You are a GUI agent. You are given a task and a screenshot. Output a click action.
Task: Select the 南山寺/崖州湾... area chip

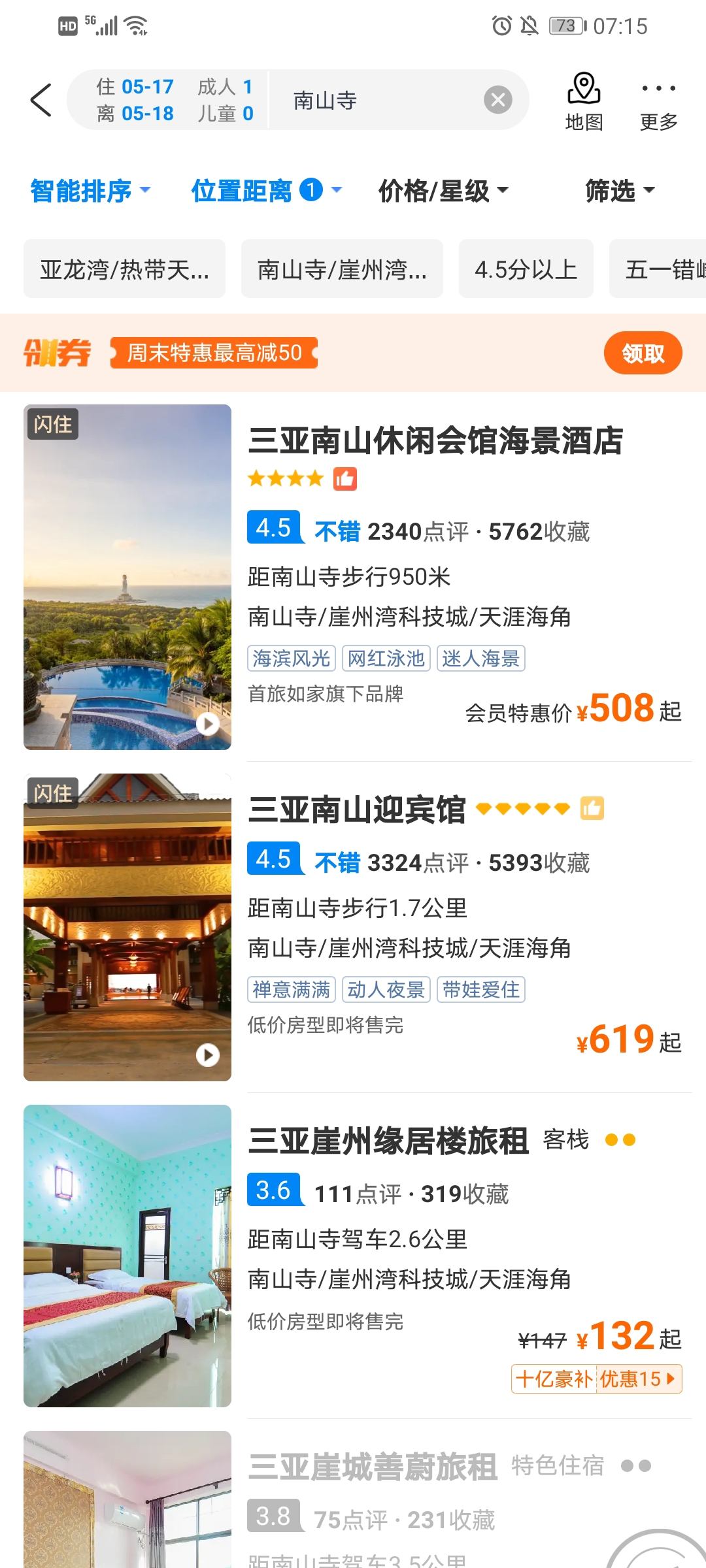342,269
